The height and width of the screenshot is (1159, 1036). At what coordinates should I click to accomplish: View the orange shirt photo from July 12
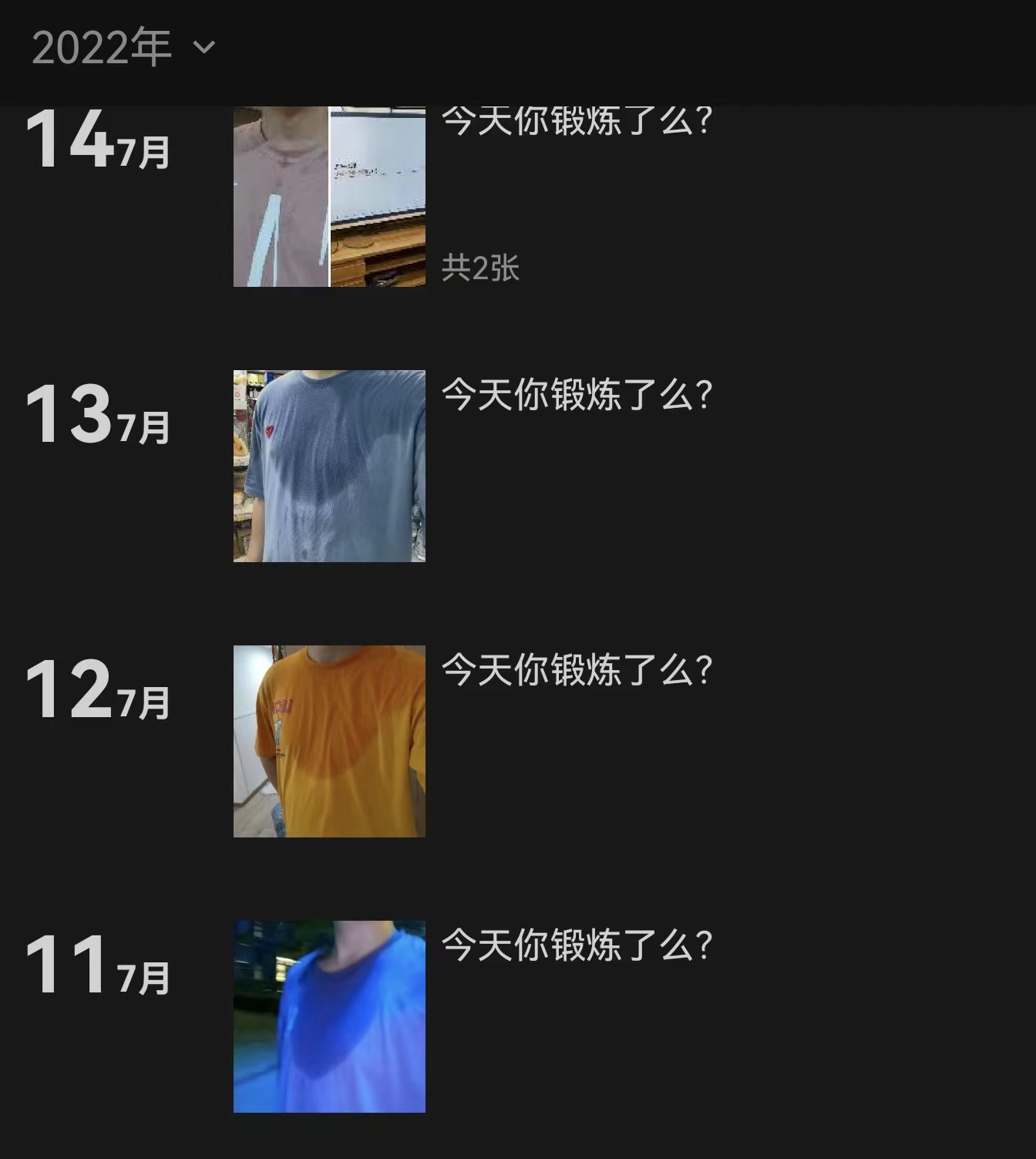(328, 743)
